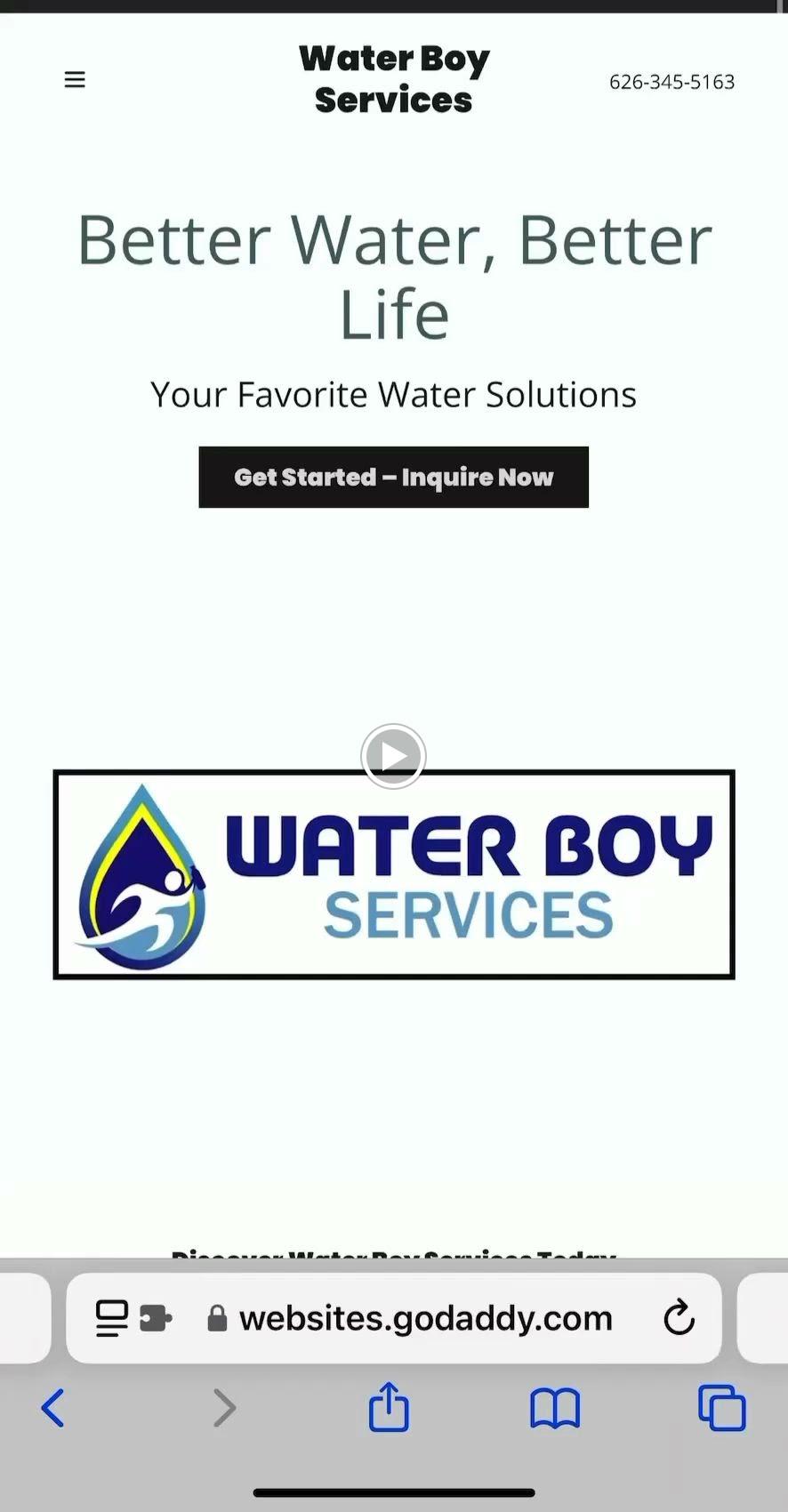Tap the websites.godaddy.com address bar
The width and height of the screenshot is (788, 1512).
coord(425,1318)
